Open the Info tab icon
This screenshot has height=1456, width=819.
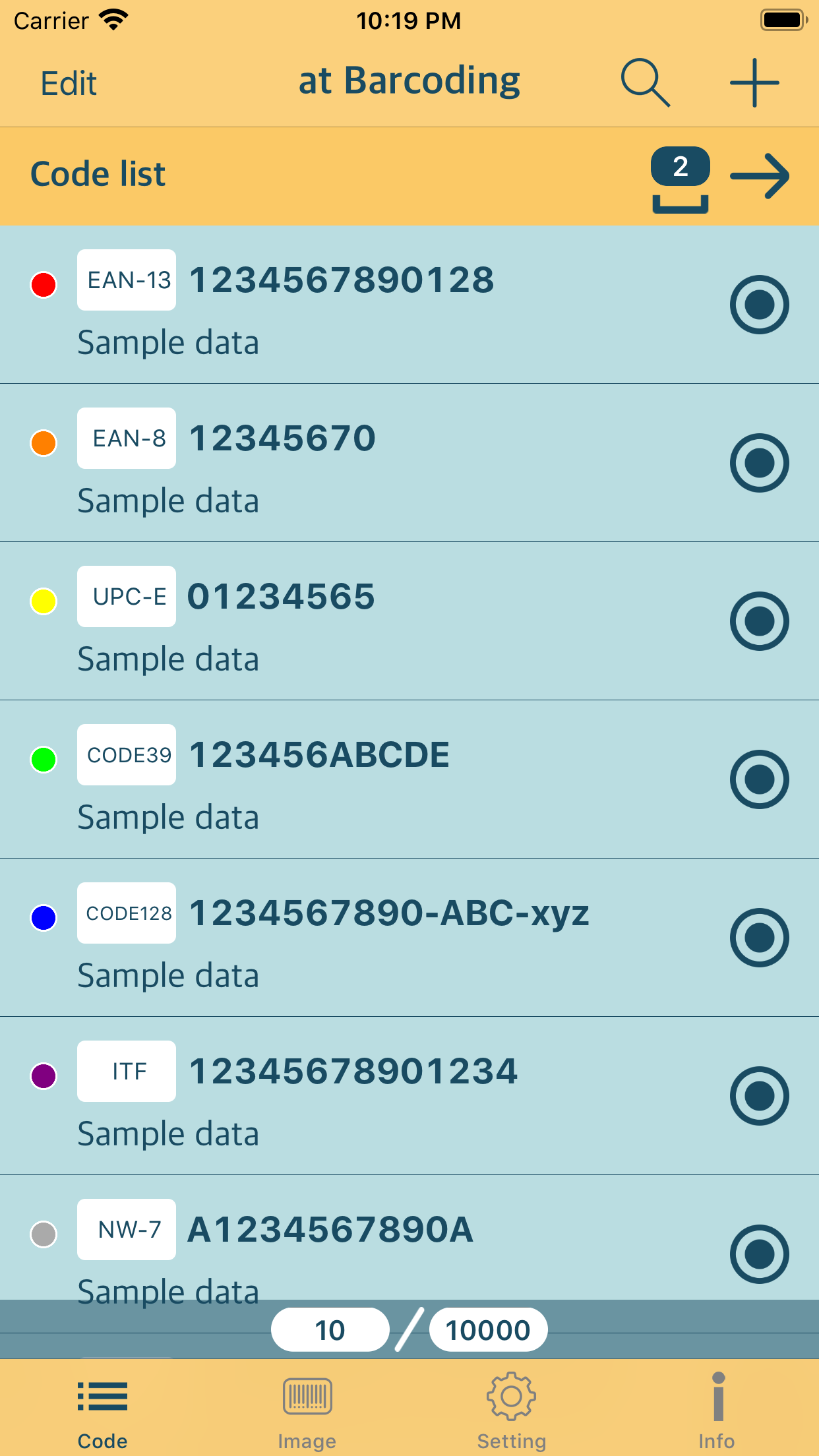(x=717, y=1396)
